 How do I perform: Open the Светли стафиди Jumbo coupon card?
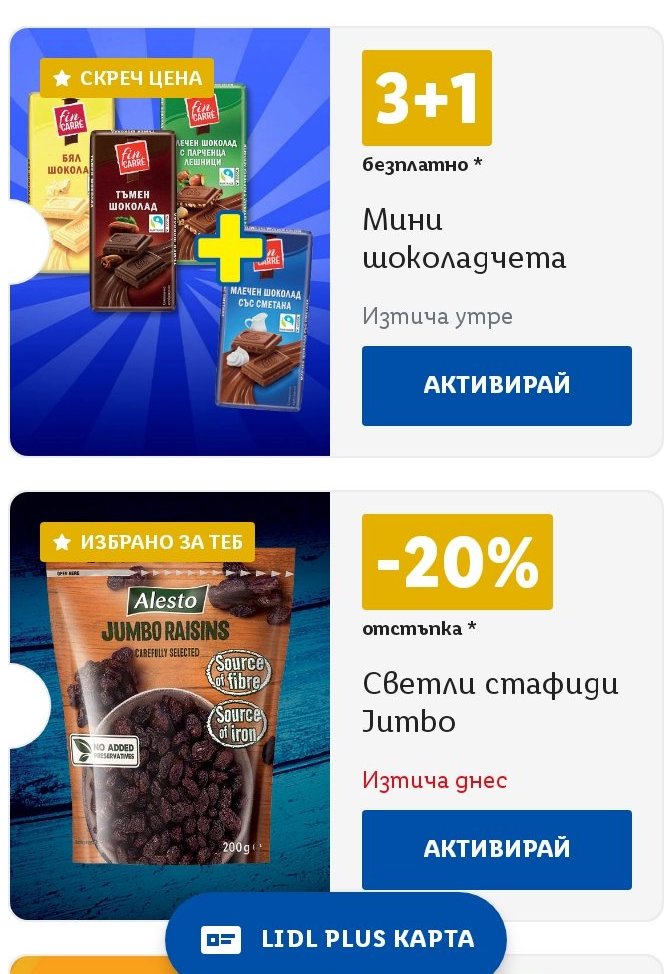coord(490,703)
